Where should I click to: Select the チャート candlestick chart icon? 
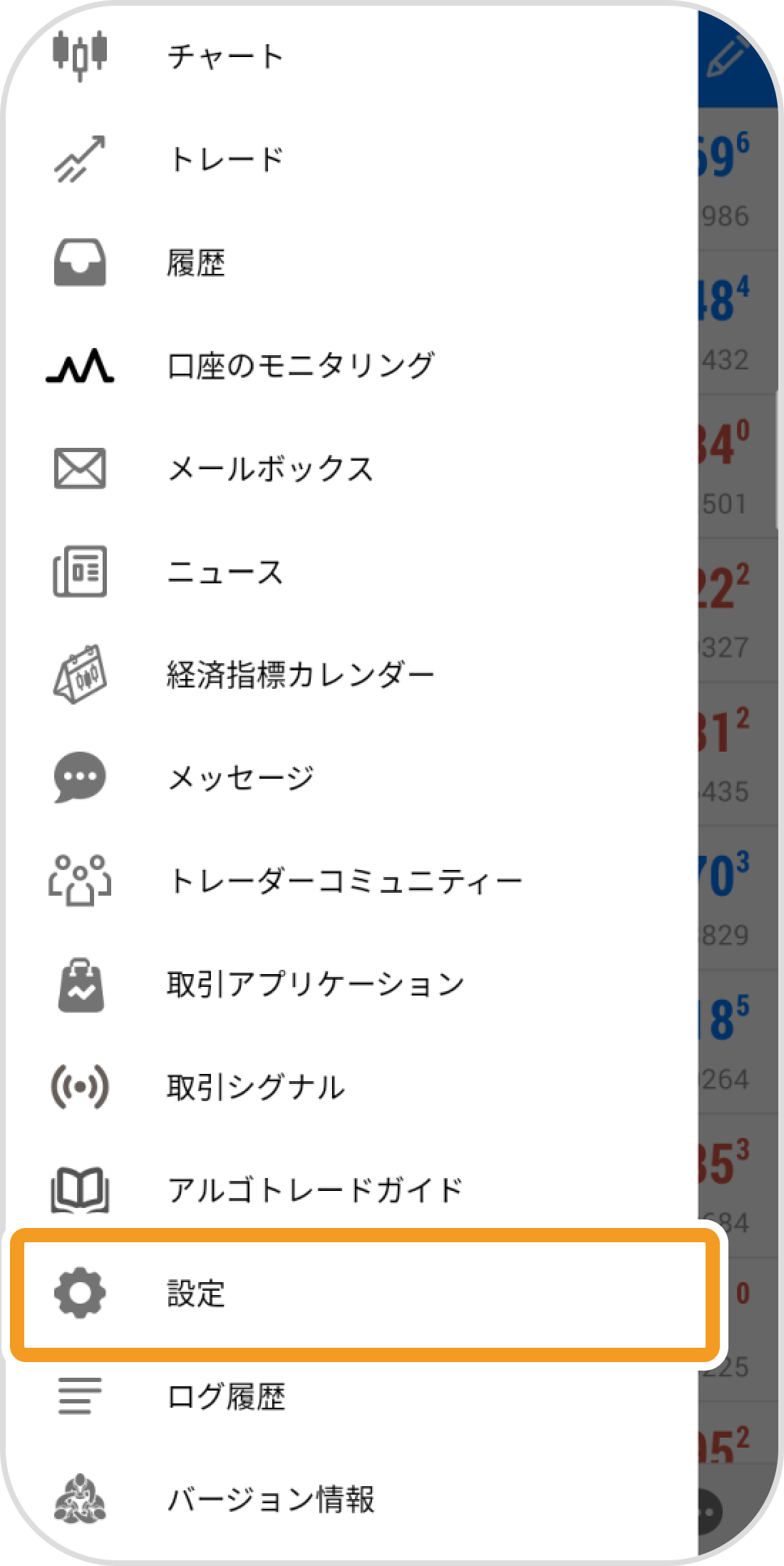(x=80, y=56)
